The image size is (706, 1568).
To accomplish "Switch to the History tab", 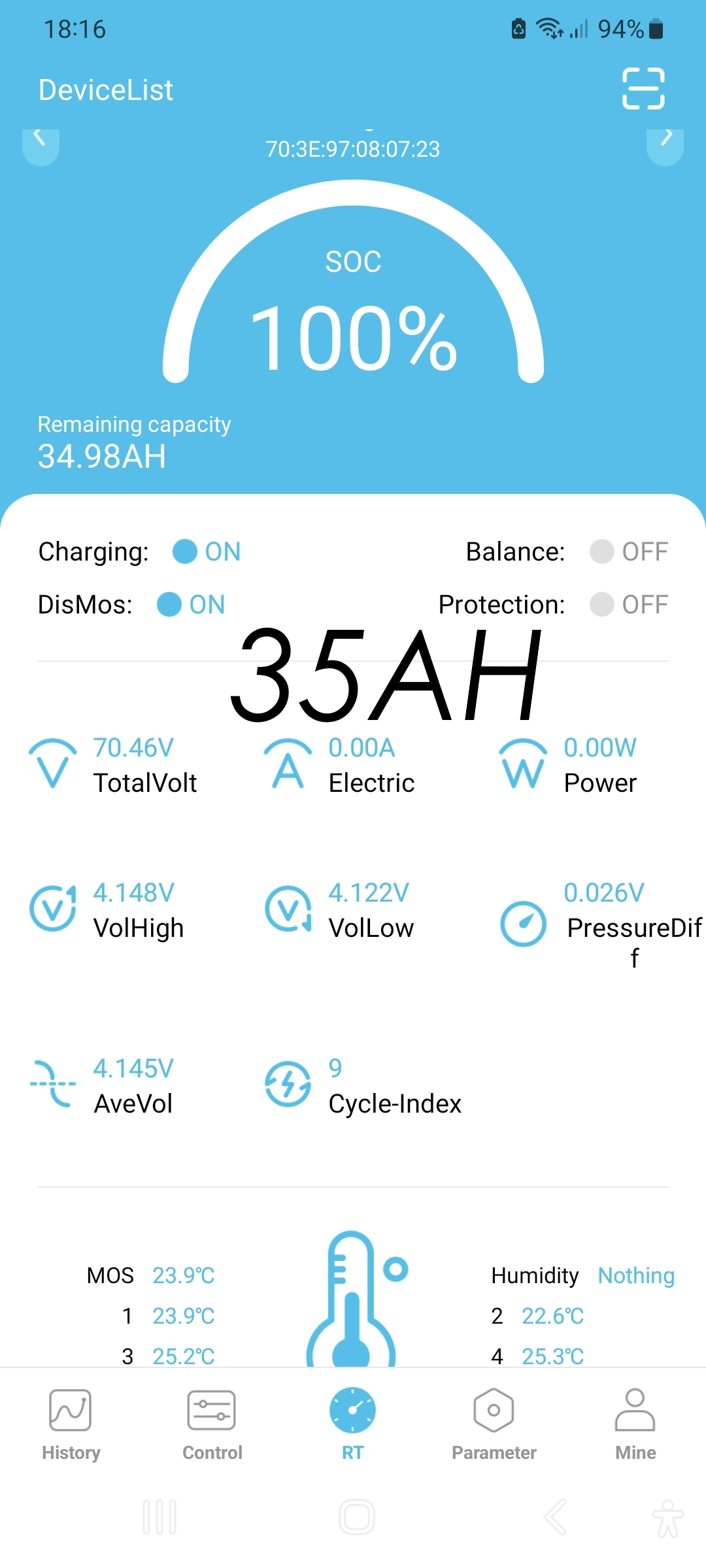I will pos(71,1424).
